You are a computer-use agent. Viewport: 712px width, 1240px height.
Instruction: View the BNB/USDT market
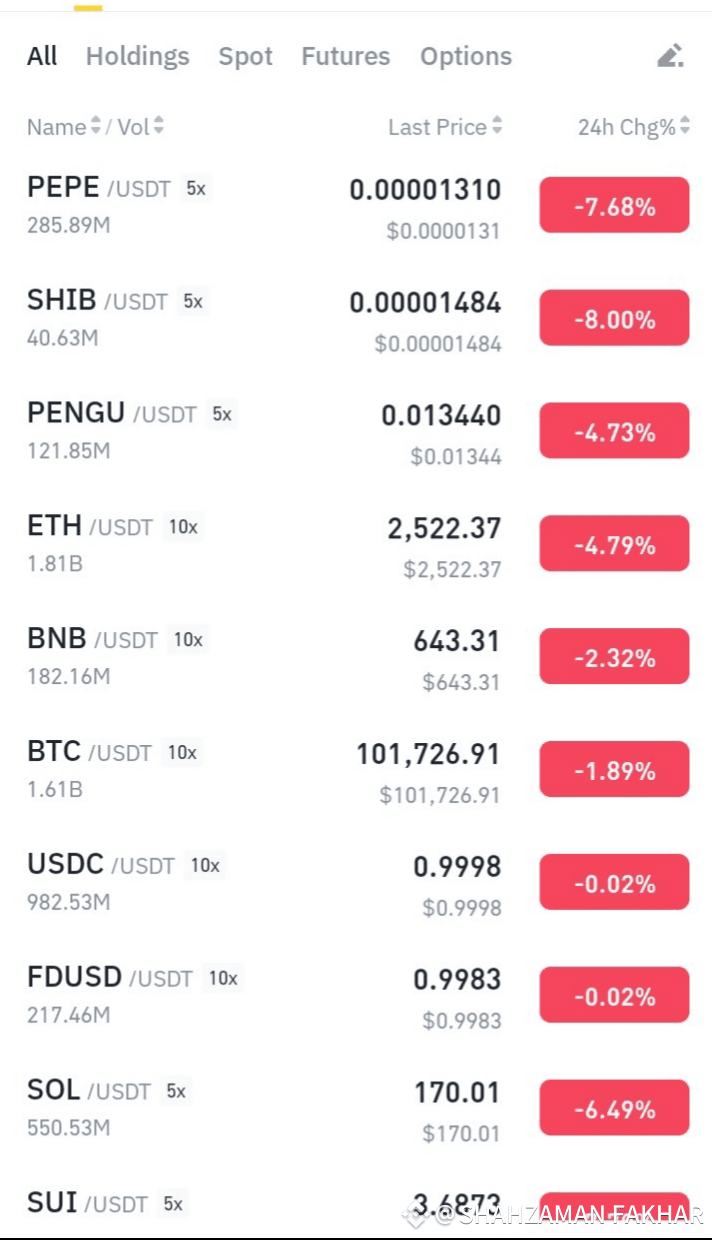[356, 658]
